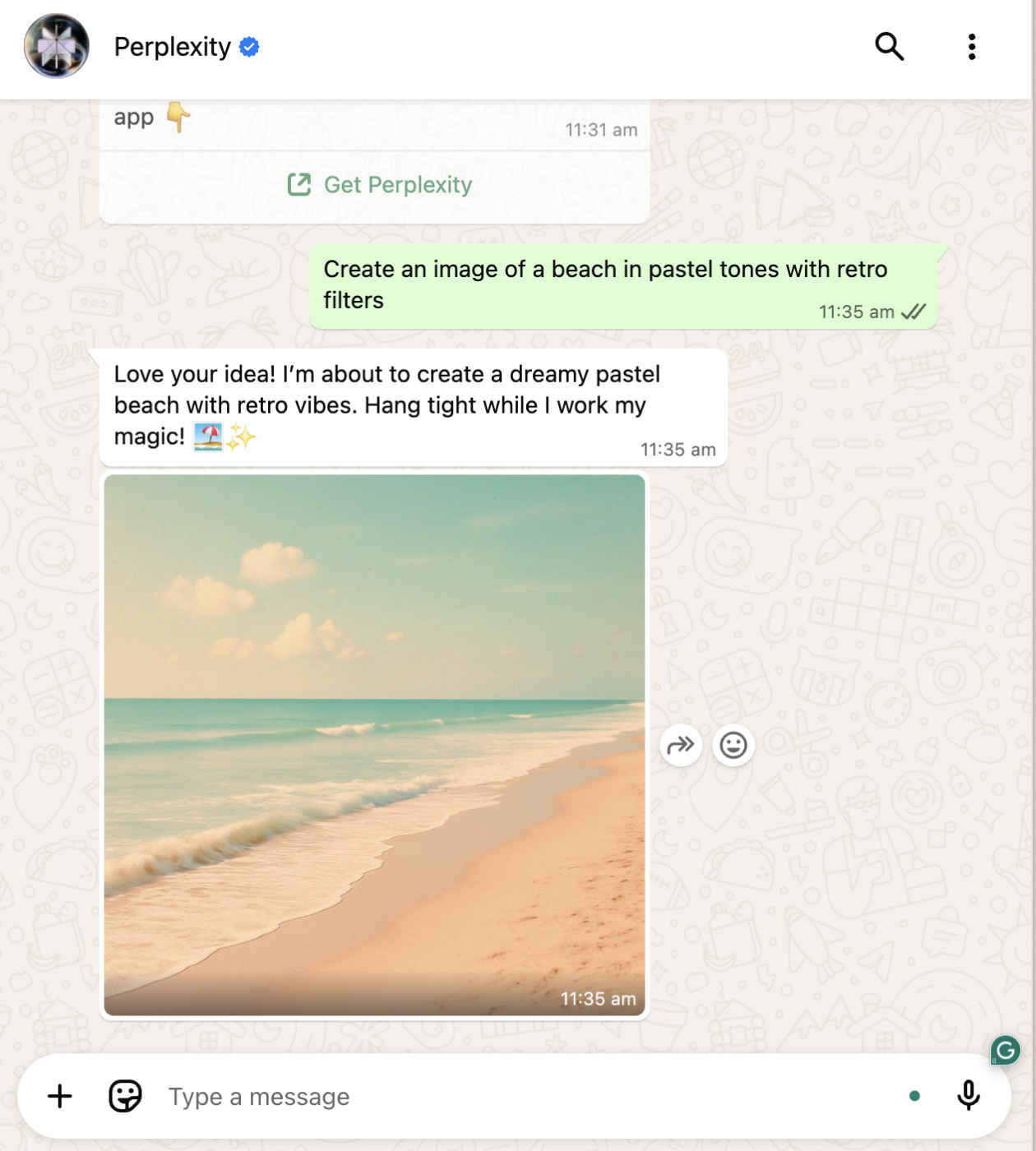Search within the Perplexity chat
The image size is (1036, 1151).
(x=889, y=47)
